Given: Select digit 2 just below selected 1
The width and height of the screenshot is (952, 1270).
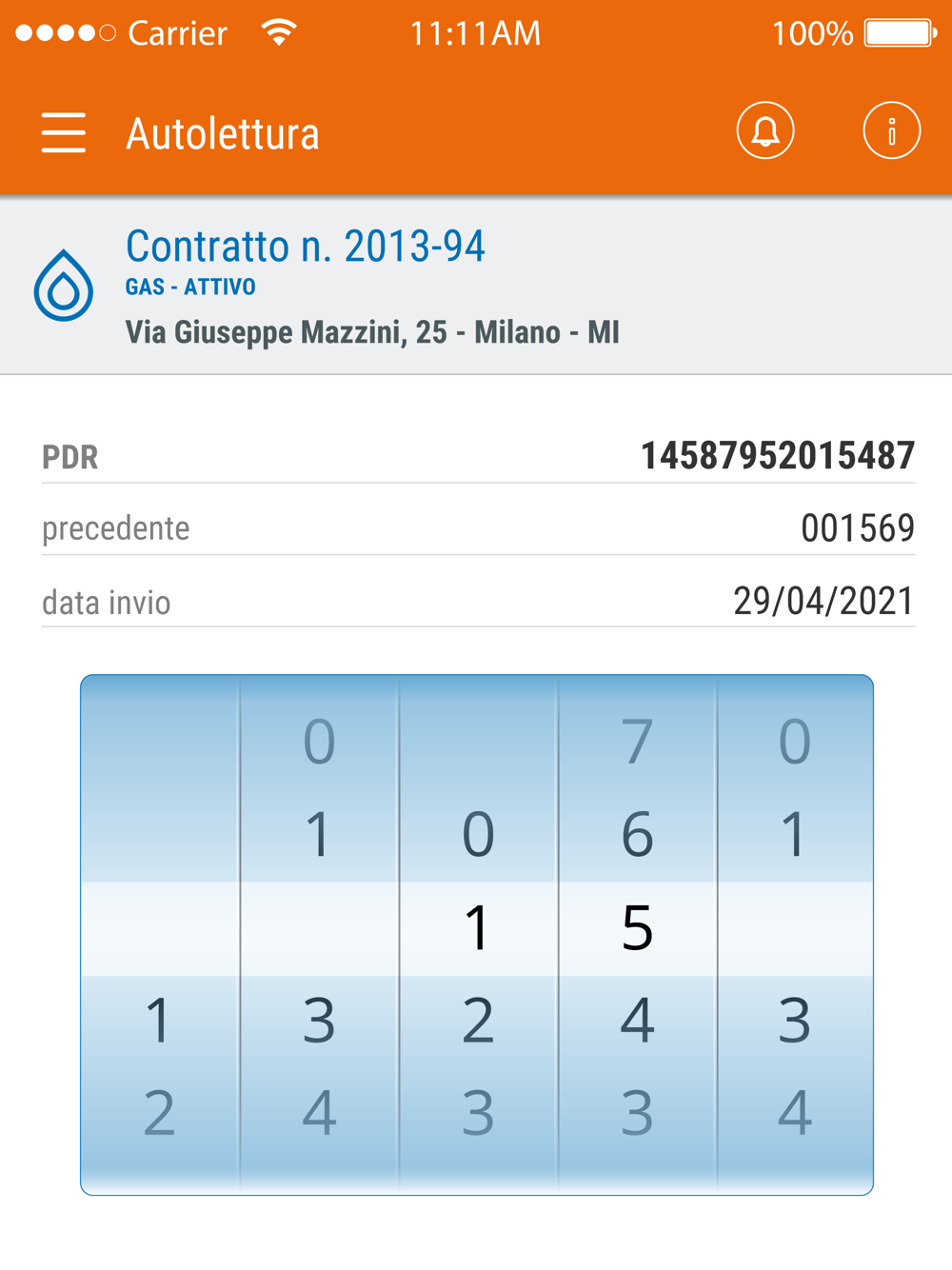Looking at the screenshot, I should click(x=478, y=1020).
